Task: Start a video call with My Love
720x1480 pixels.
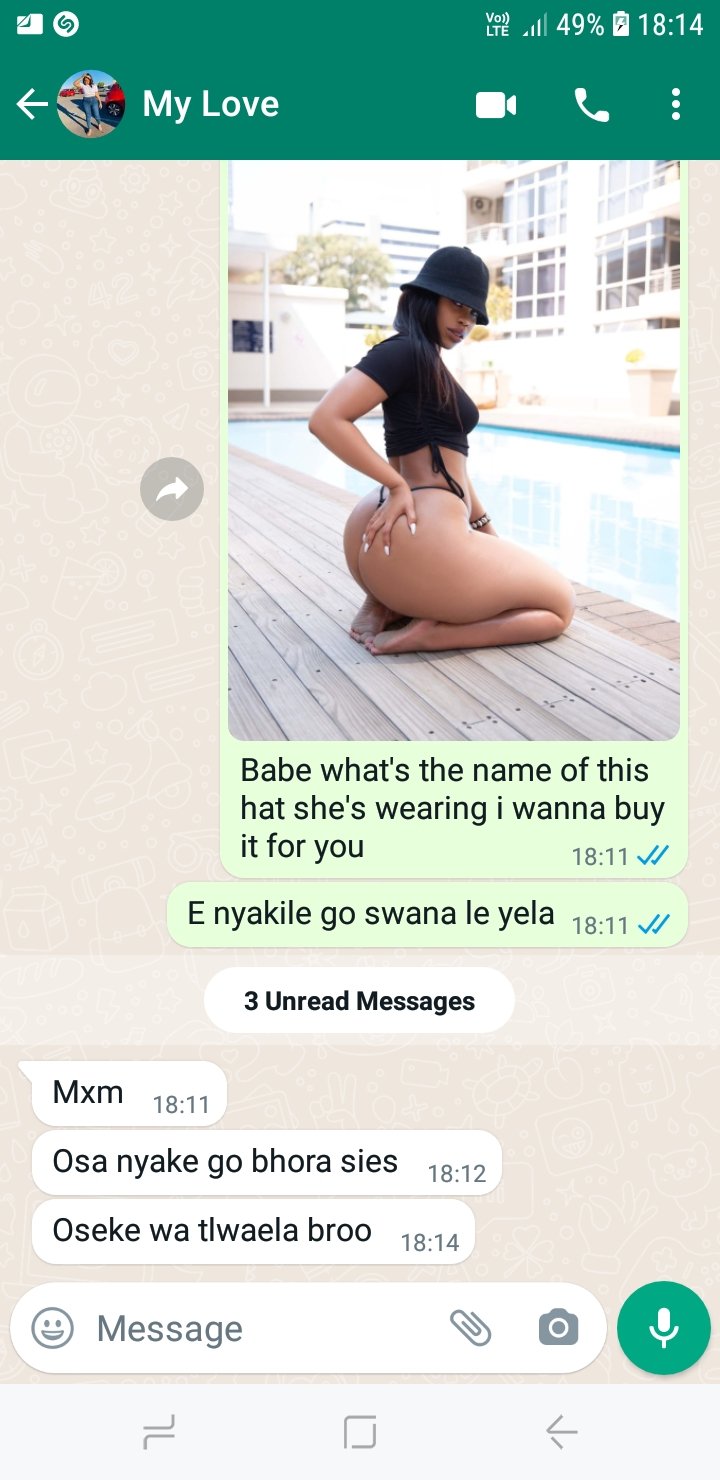Action: [x=496, y=104]
